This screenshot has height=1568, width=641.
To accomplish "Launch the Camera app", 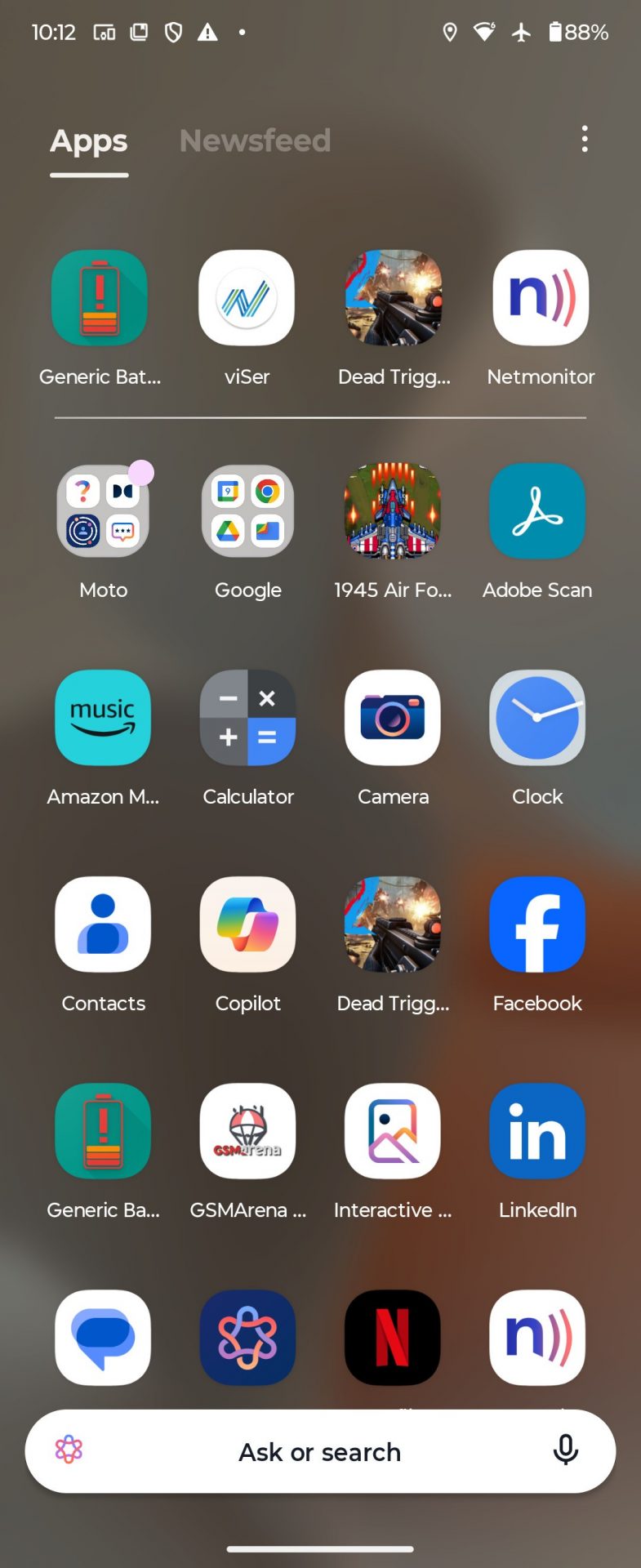I will [x=393, y=718].
